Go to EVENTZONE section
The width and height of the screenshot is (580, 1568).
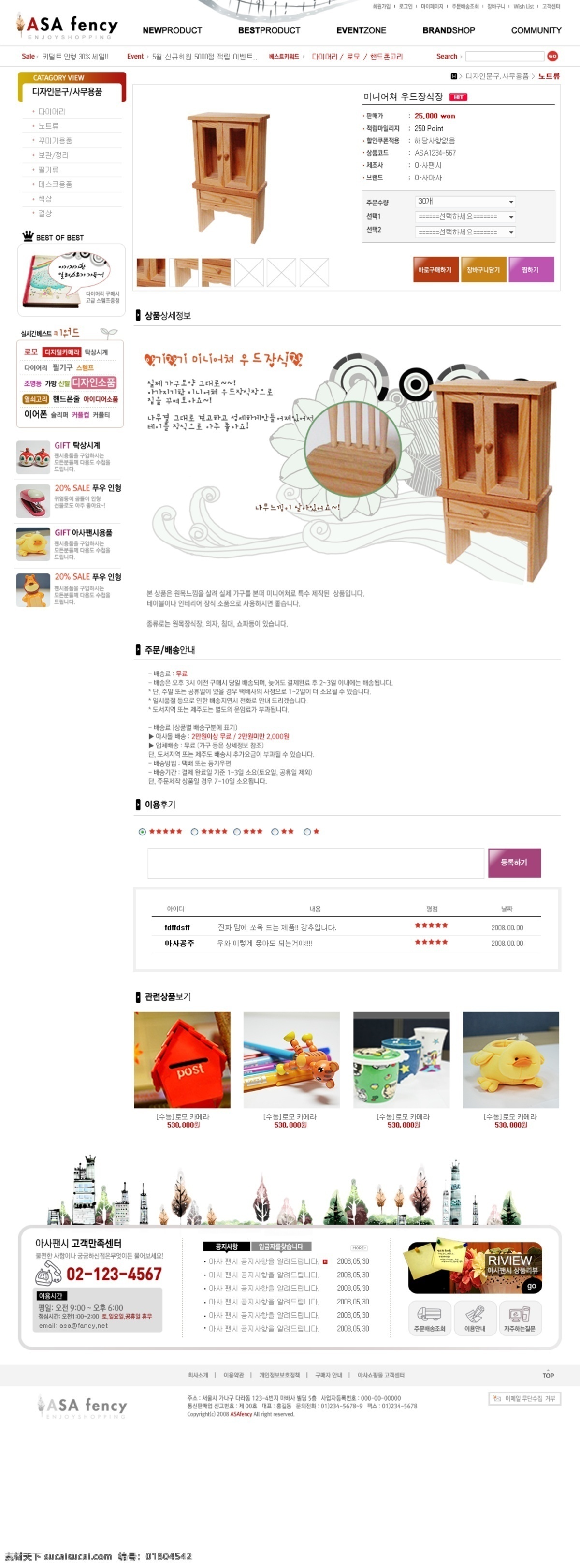click(361, 30)
